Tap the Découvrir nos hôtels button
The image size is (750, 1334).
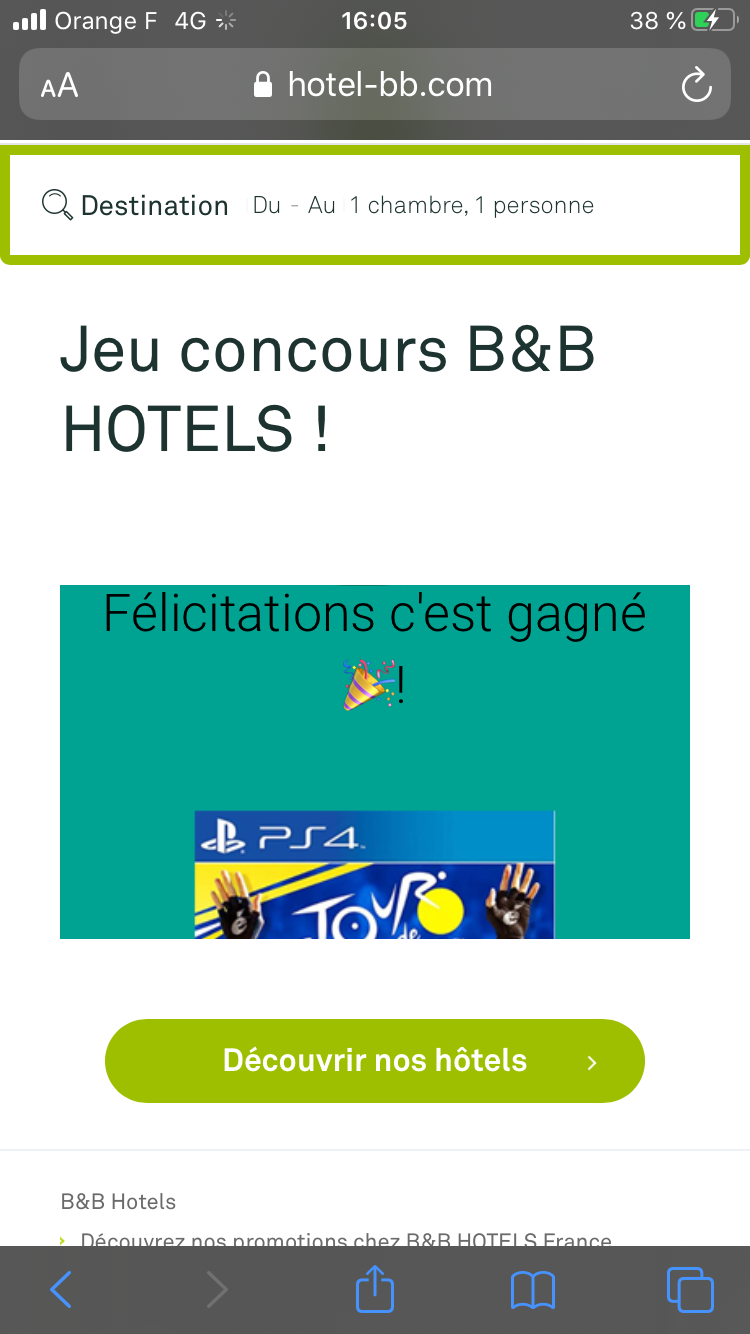point(375,1061)
